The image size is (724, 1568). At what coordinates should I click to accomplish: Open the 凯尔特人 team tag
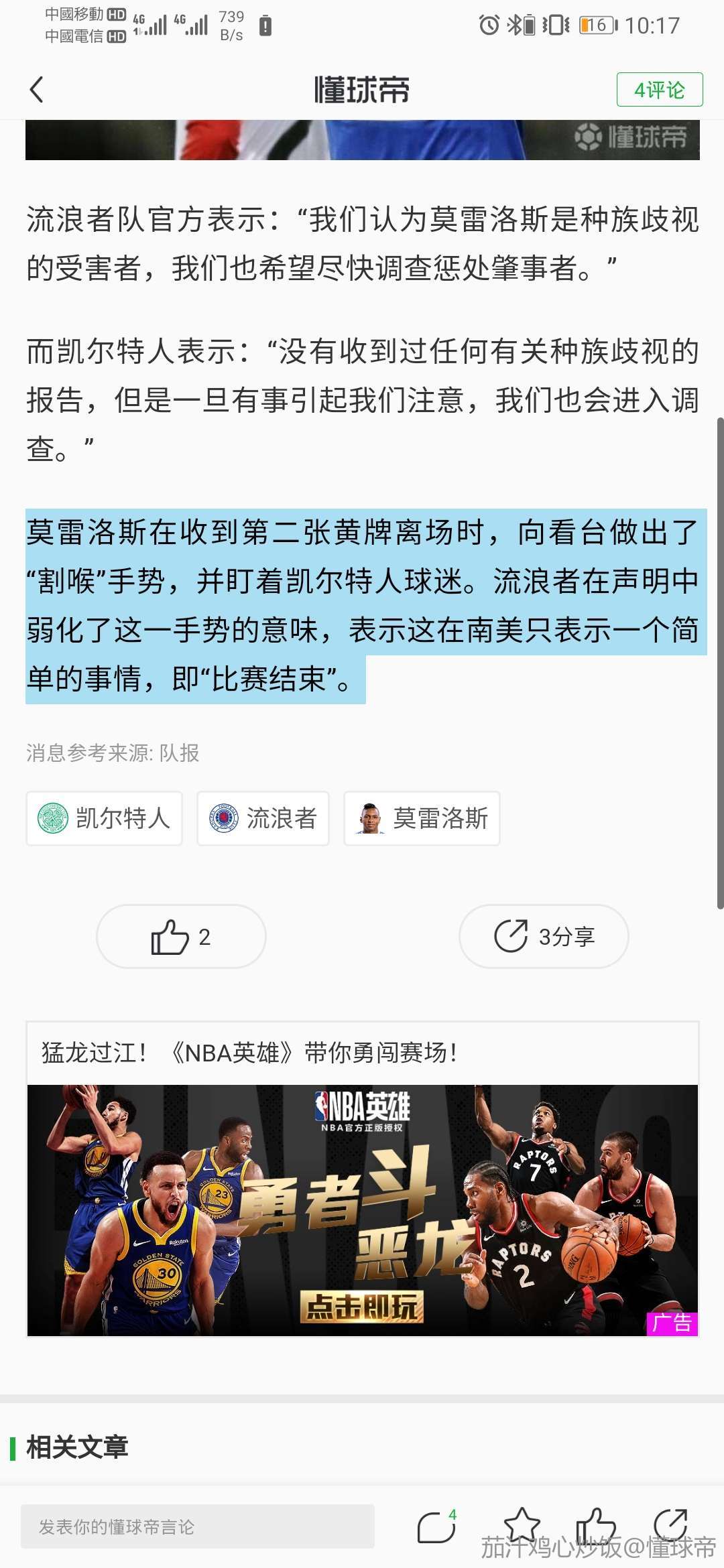point(104,818)
